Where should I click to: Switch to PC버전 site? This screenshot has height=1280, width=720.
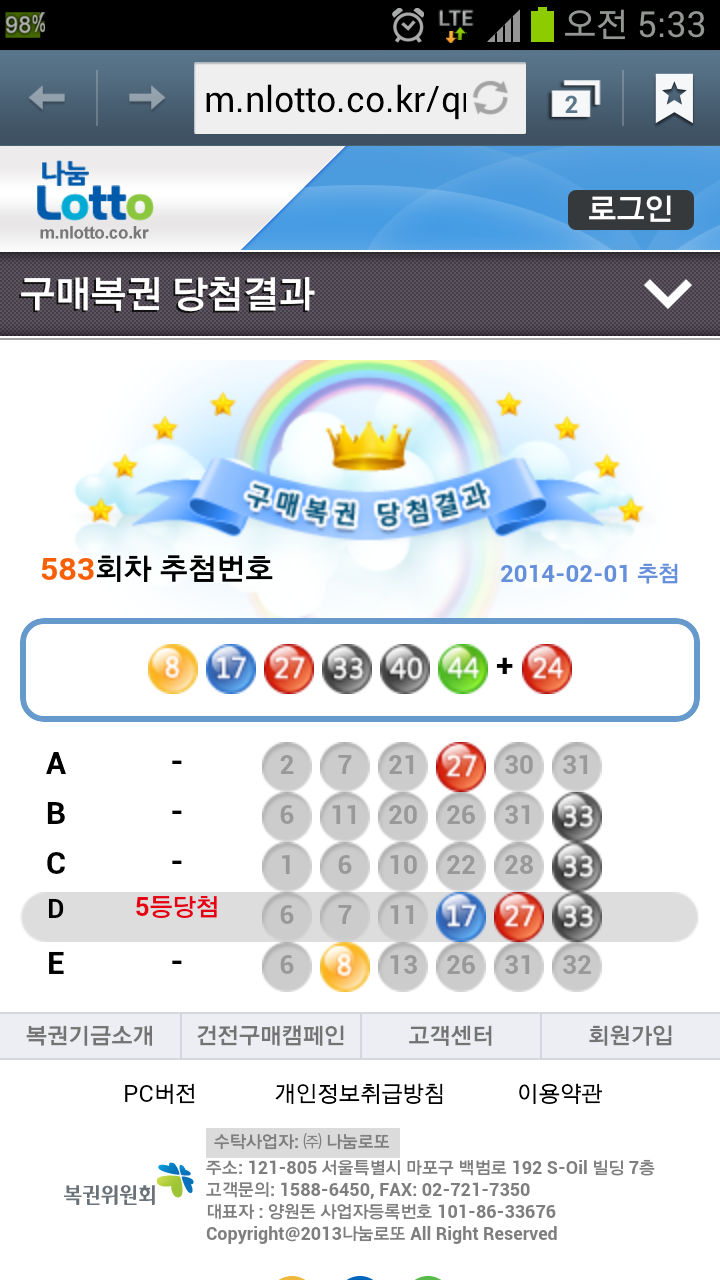(x=160, y=1093)
